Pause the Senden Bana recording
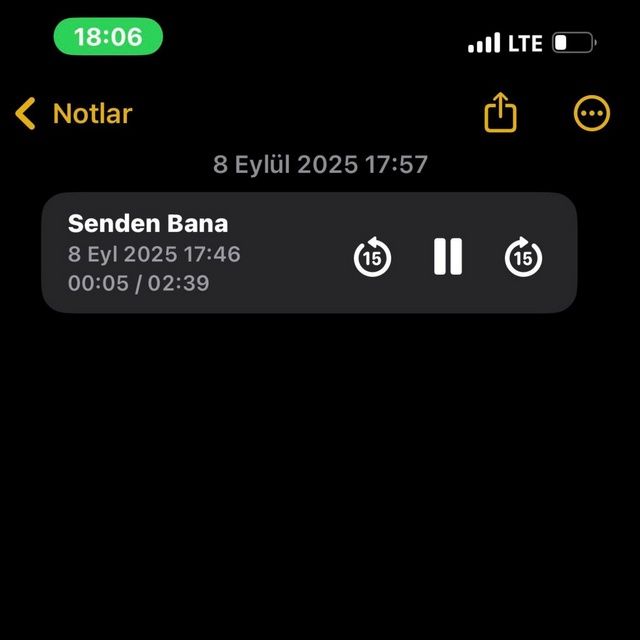The image size is (640, 640). tap(448, 257)
